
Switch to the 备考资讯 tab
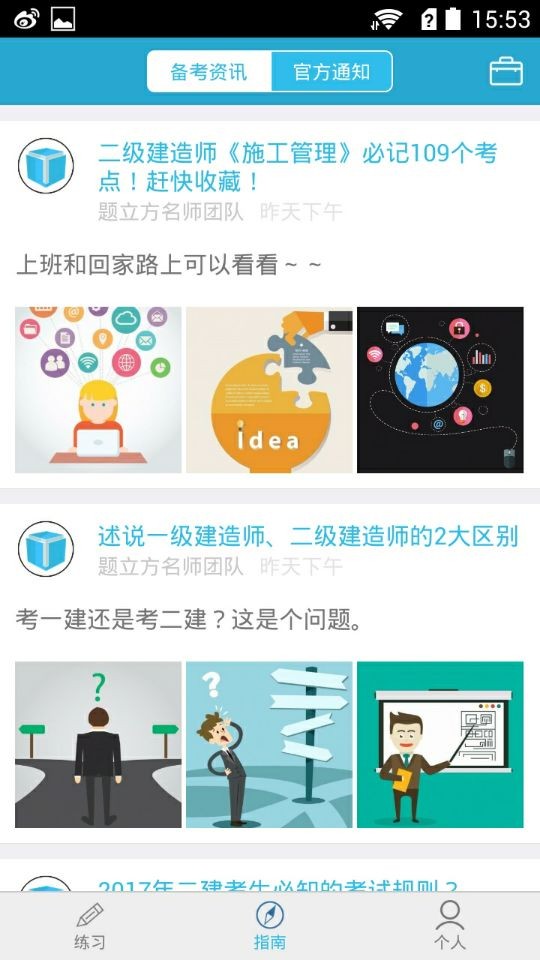click(x=209, y=72)
